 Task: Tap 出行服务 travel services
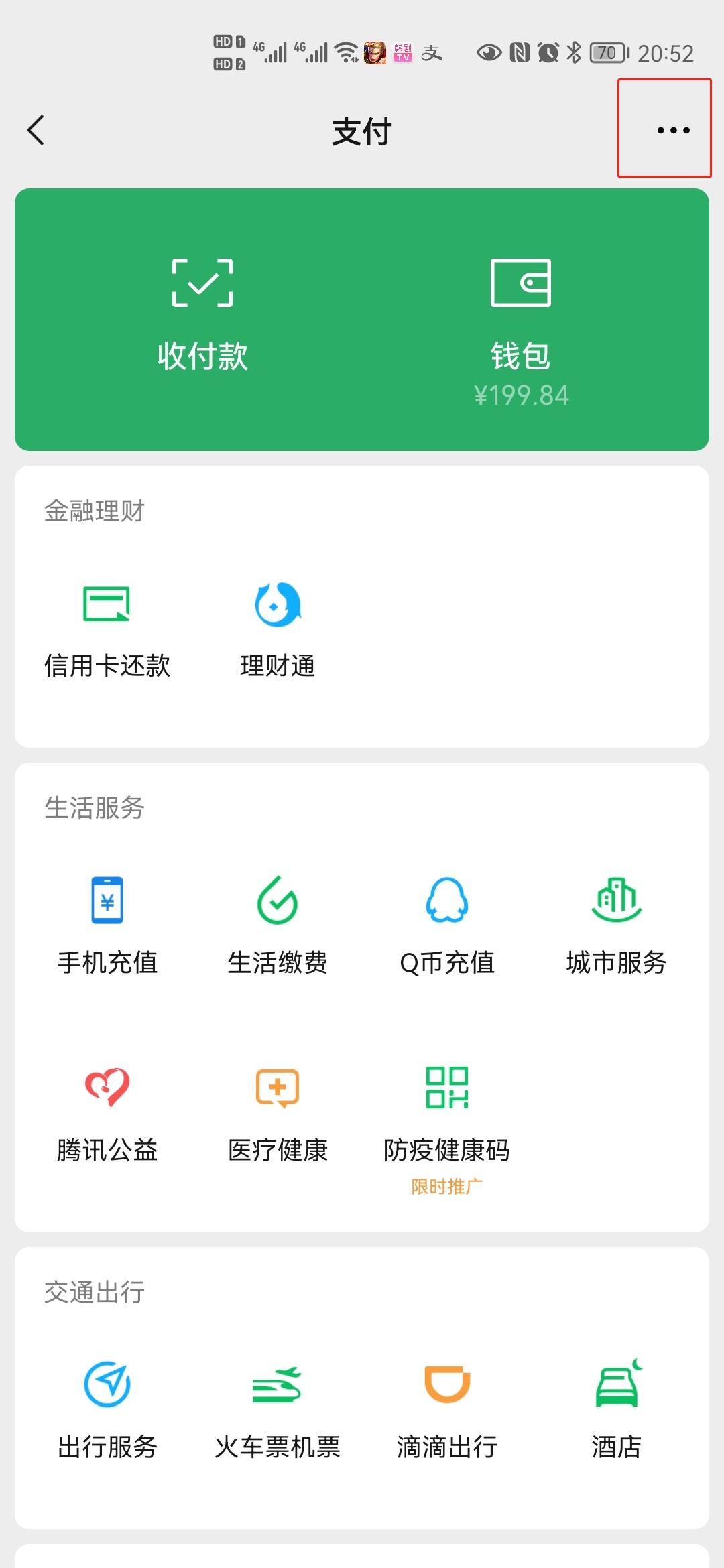[x=107, y=1411]
